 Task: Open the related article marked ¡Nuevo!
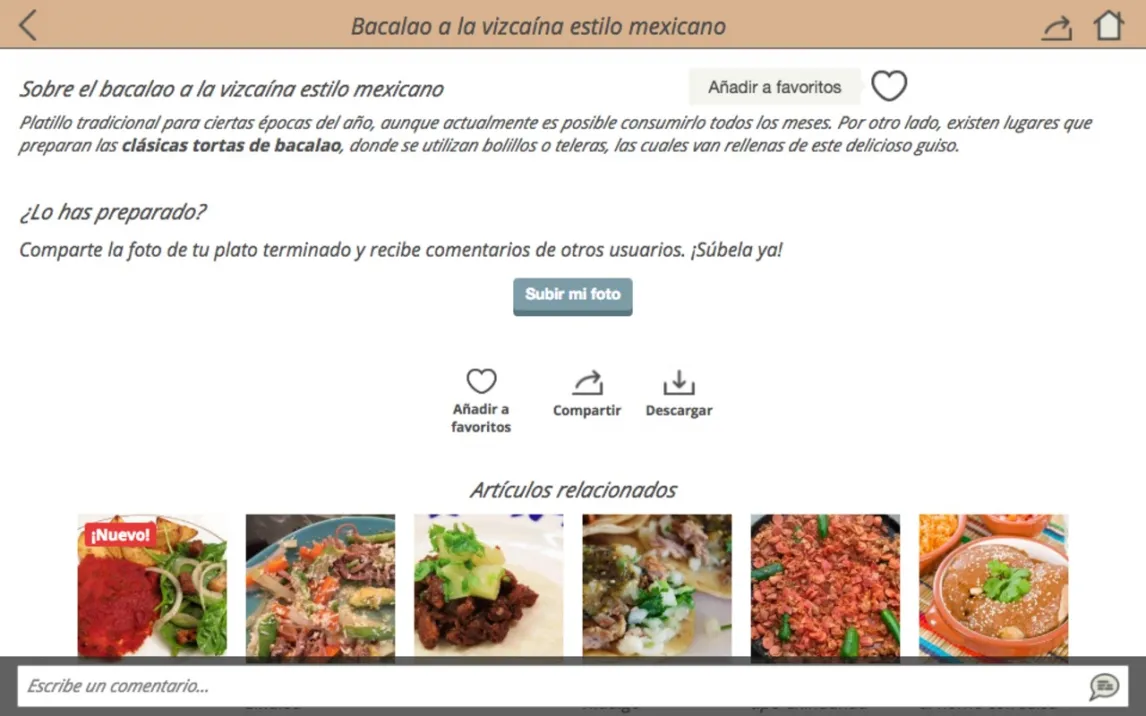click(153, 587)
